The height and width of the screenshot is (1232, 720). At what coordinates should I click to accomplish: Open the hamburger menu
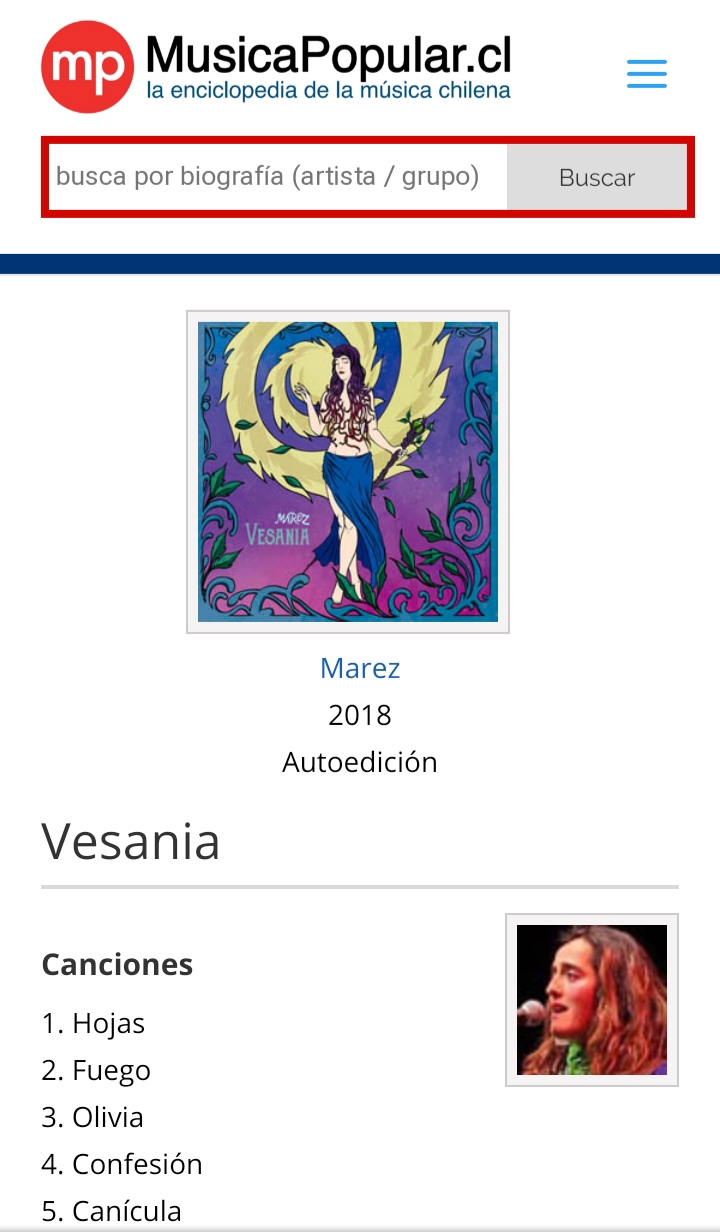point(647,74)
